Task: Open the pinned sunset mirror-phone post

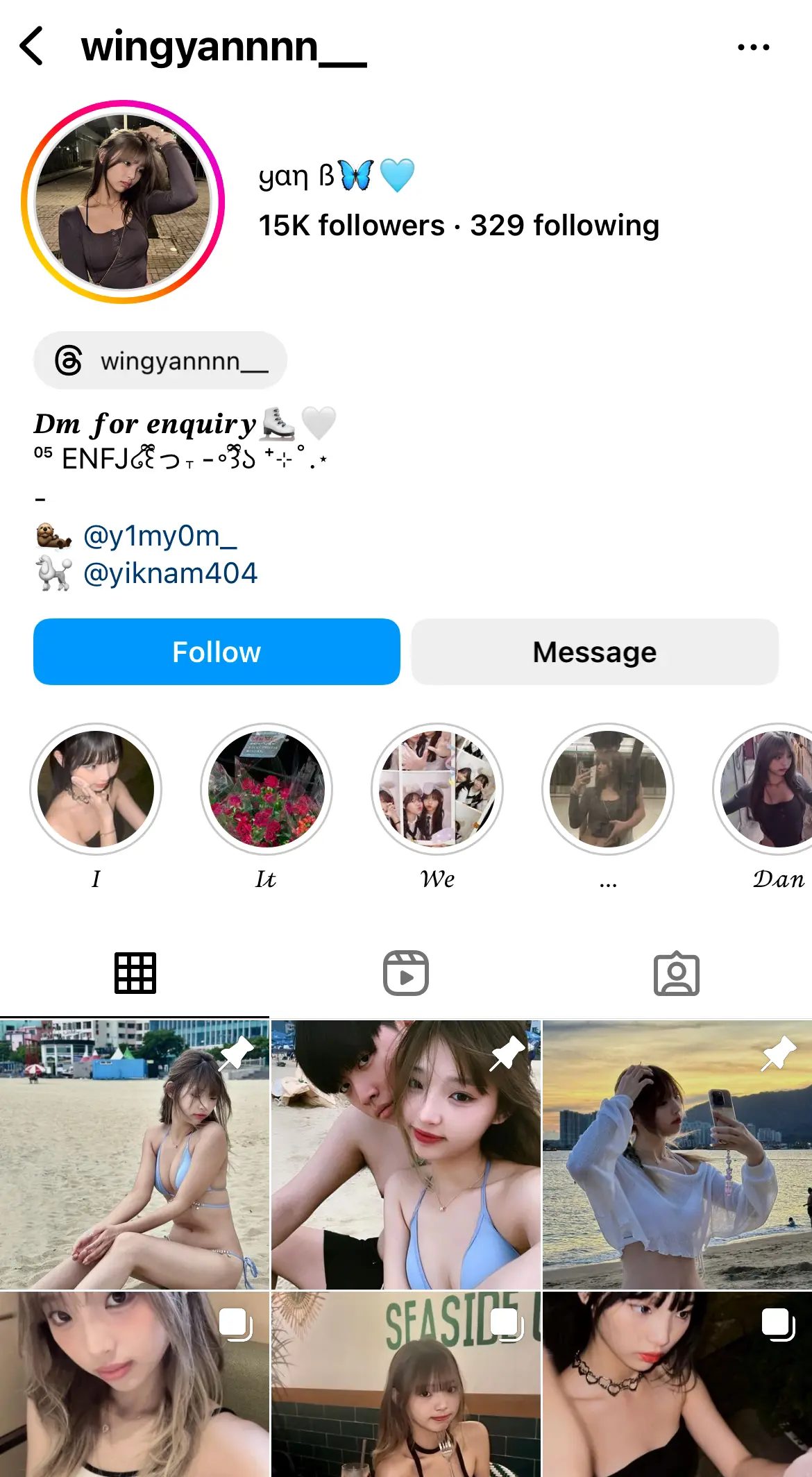Action: pyautogui.click(x=677, y=1154)
